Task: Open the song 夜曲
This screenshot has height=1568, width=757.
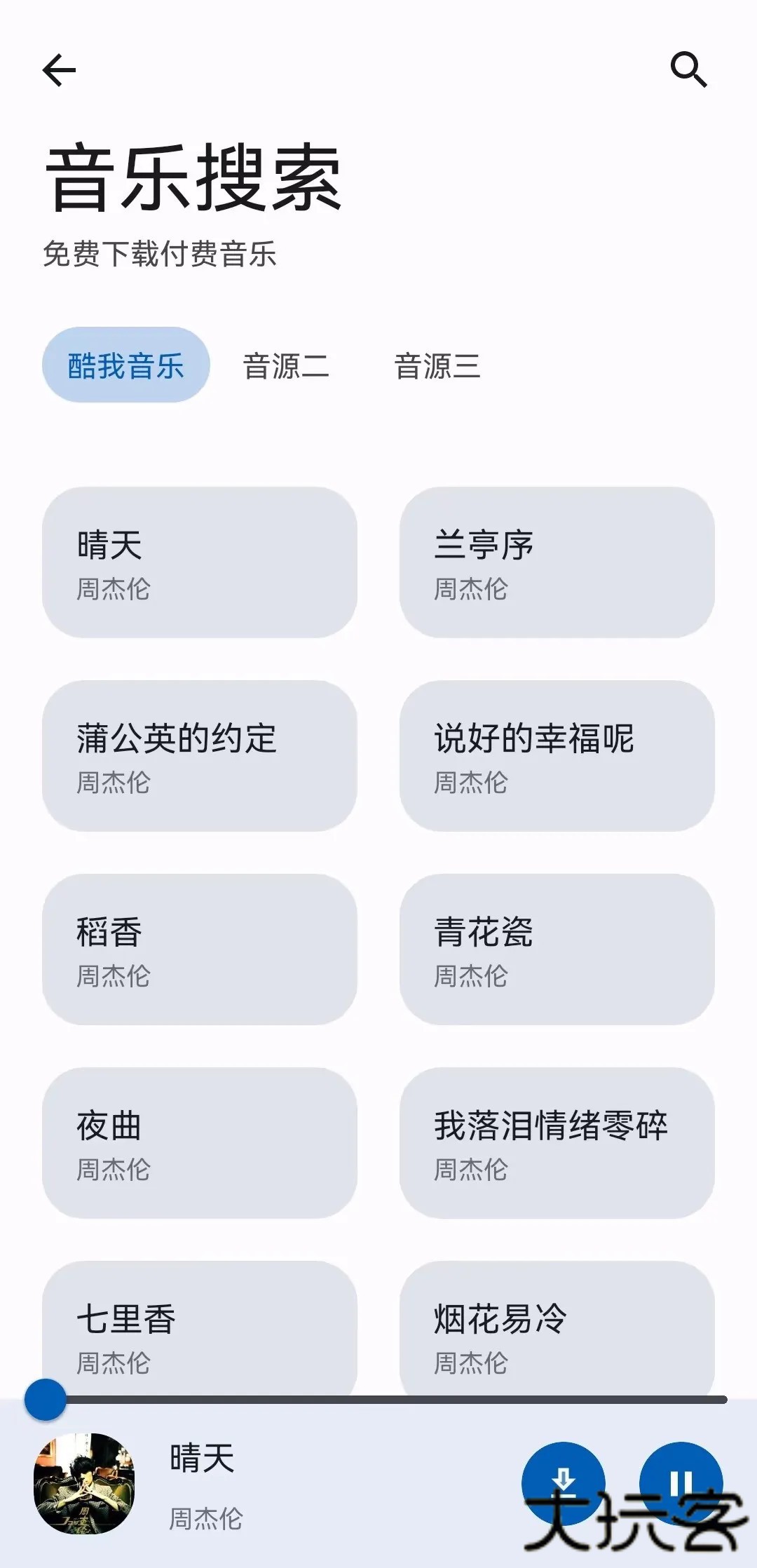Action: 200,1143
